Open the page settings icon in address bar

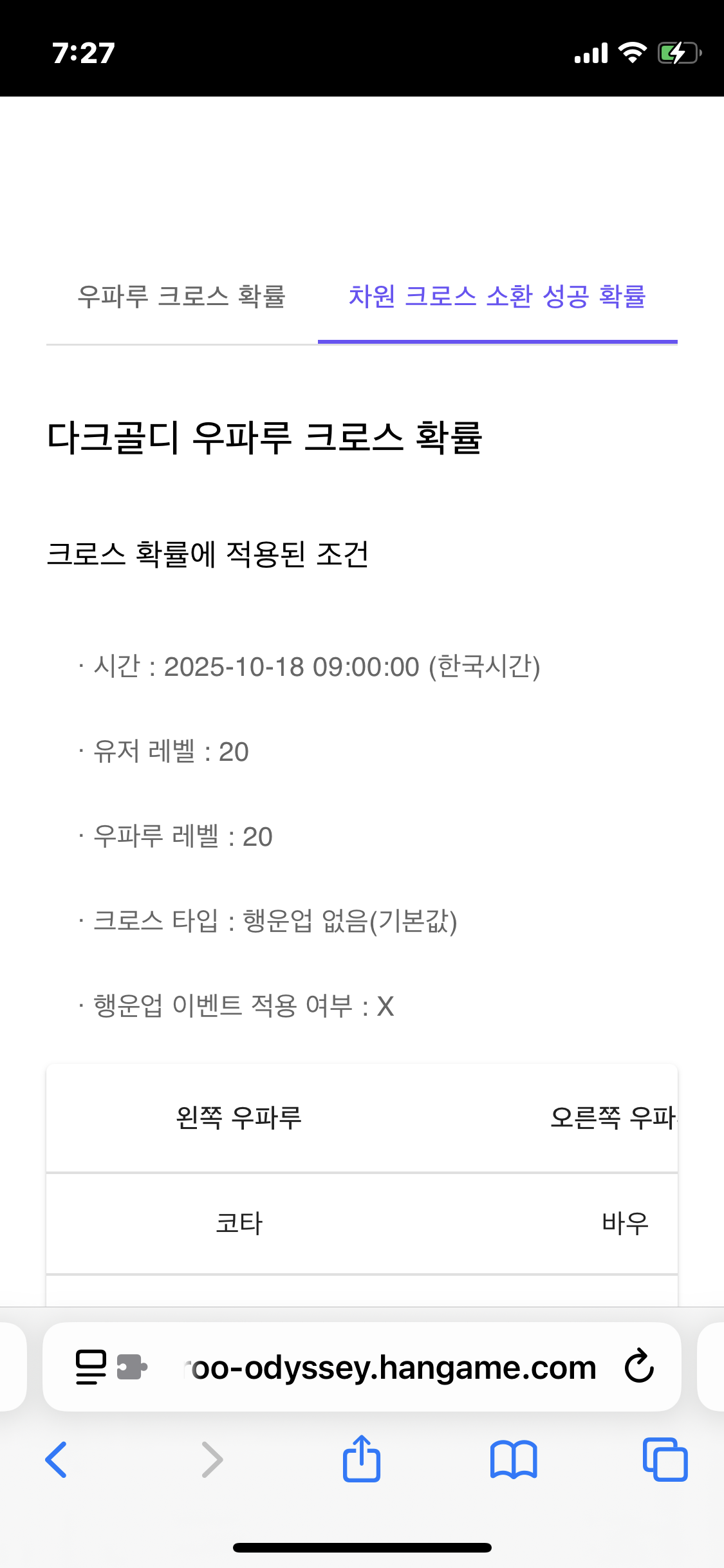point(91,1367)
